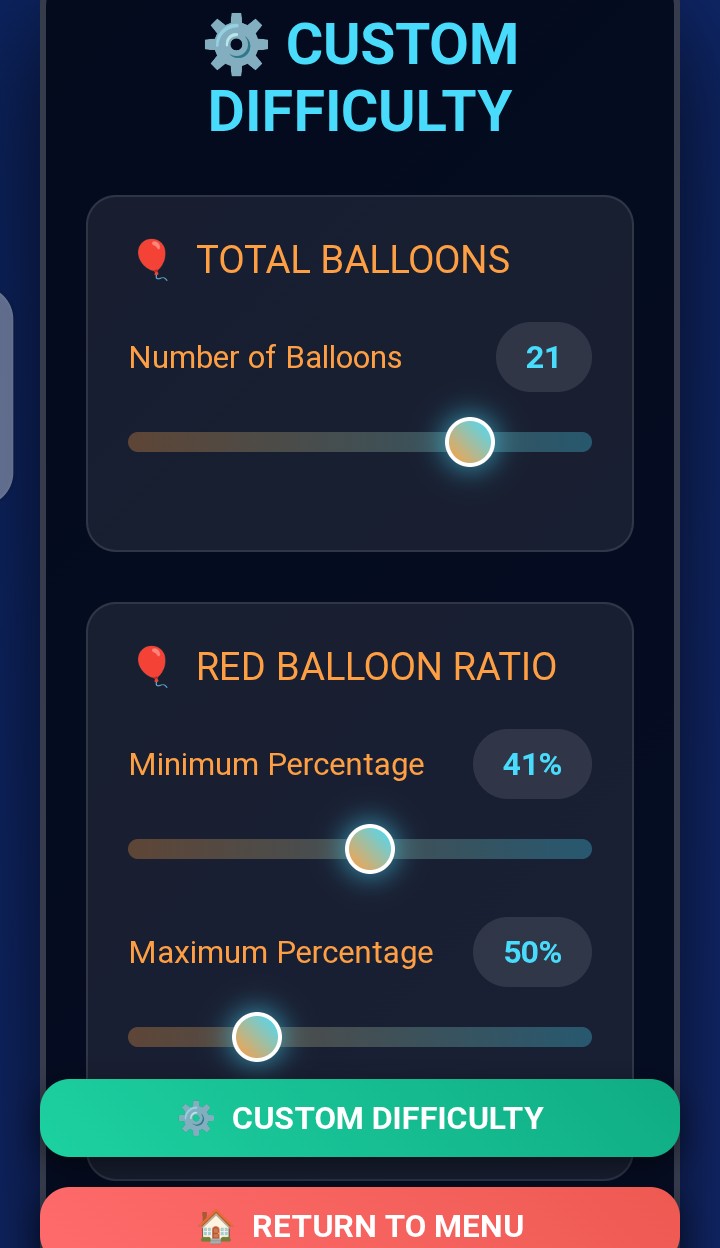Tap the Number of Balloons slider handle
Image resolution: width=720 pixels, height=1248 pixels.
click(470, 442)
